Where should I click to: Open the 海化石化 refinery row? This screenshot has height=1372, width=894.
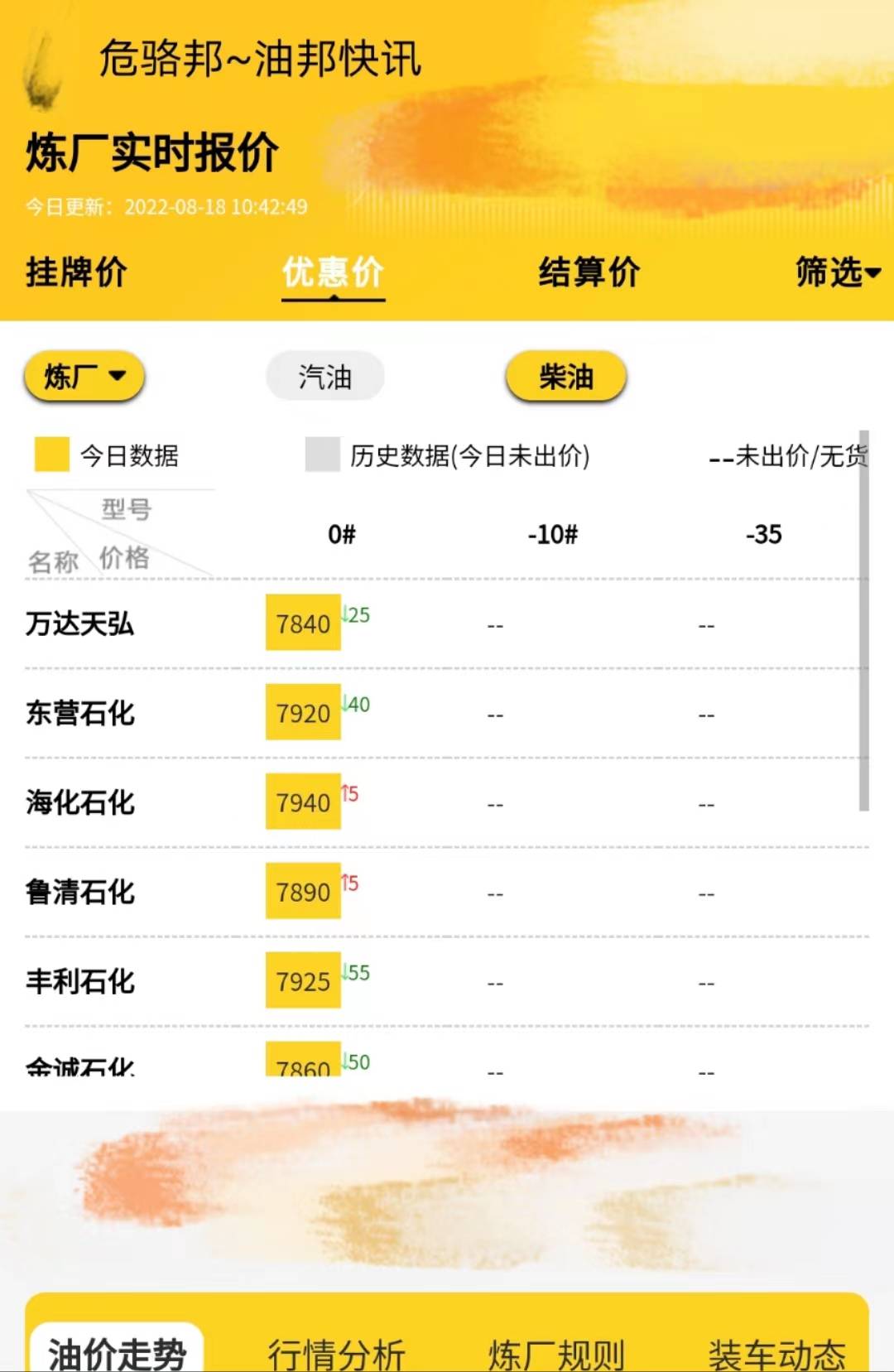pyautogui.click(x=80, y=802)
